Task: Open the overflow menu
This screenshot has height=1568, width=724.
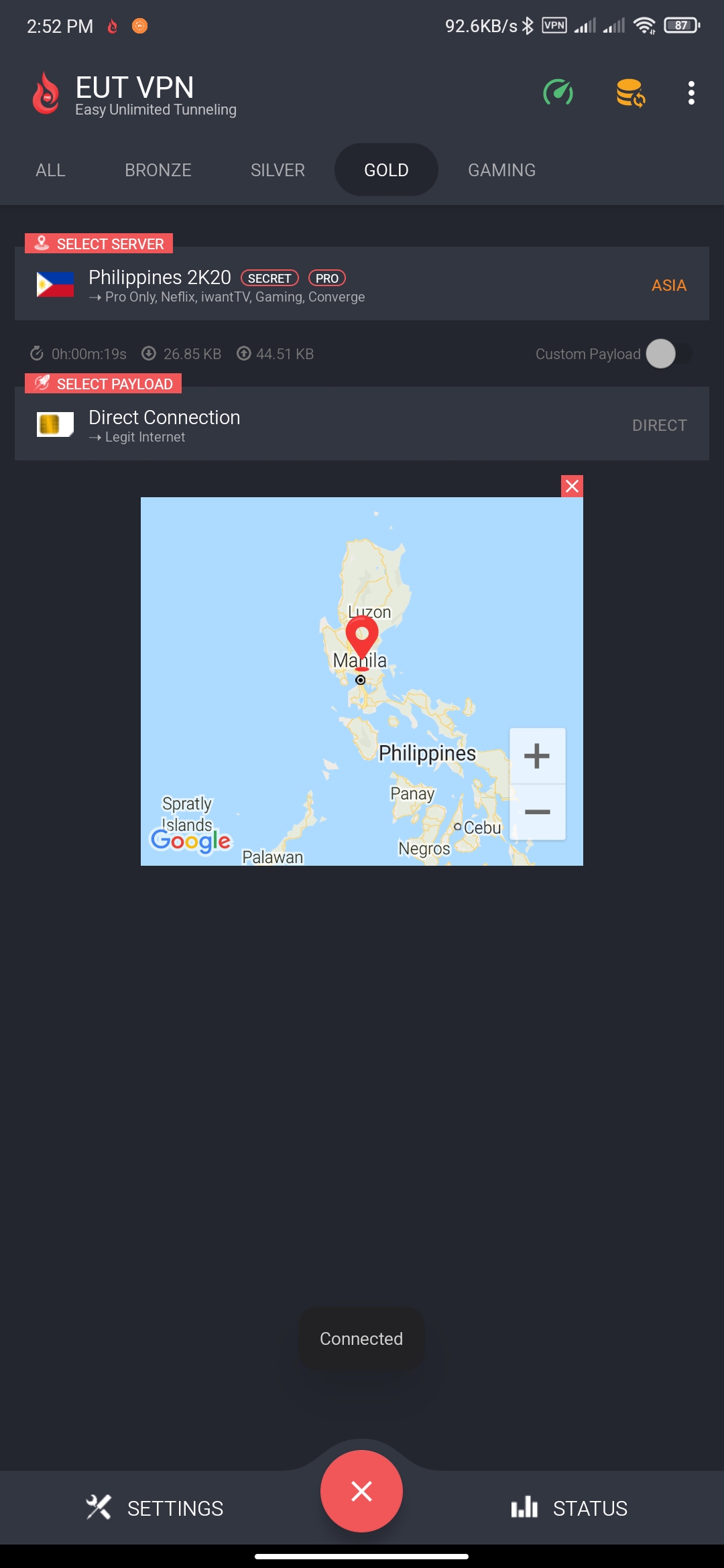Action: [691, 92]
